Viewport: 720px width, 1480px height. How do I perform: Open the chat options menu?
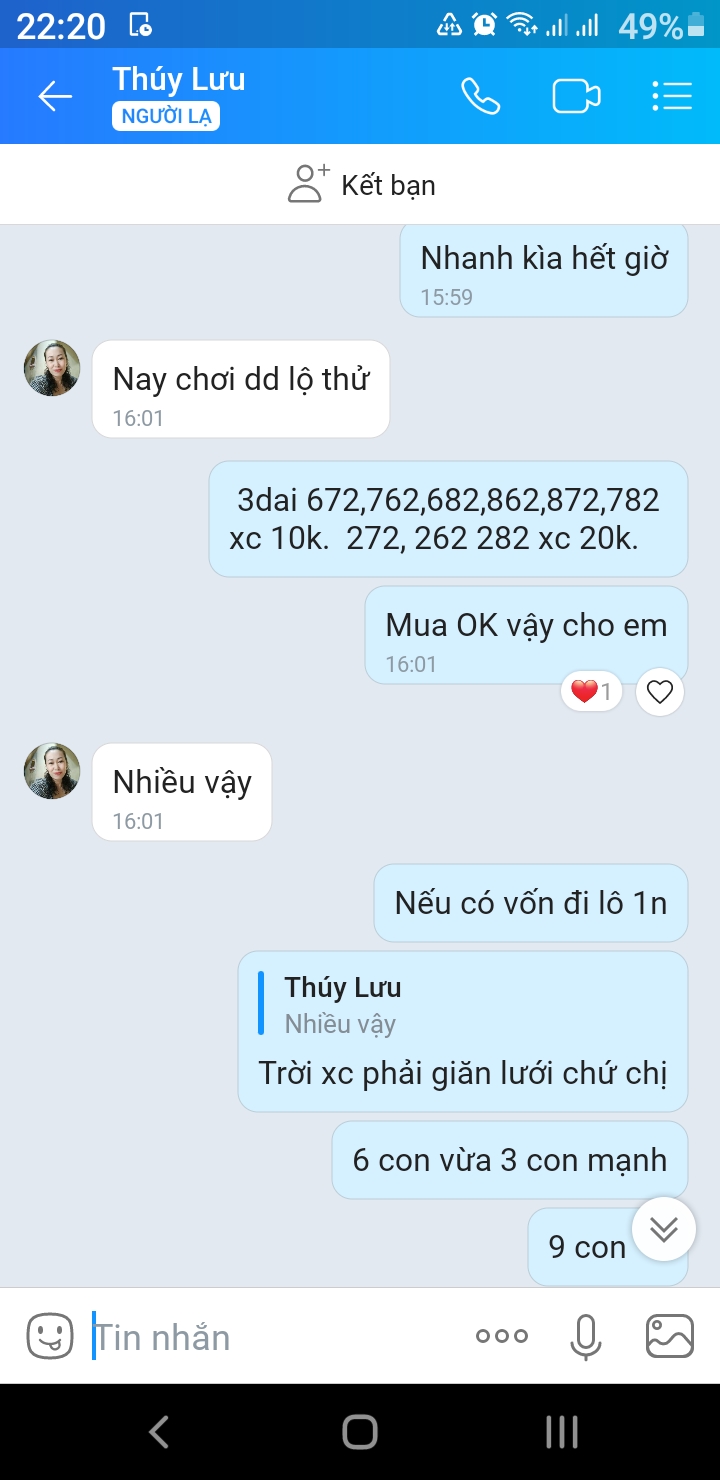[672, 96]
